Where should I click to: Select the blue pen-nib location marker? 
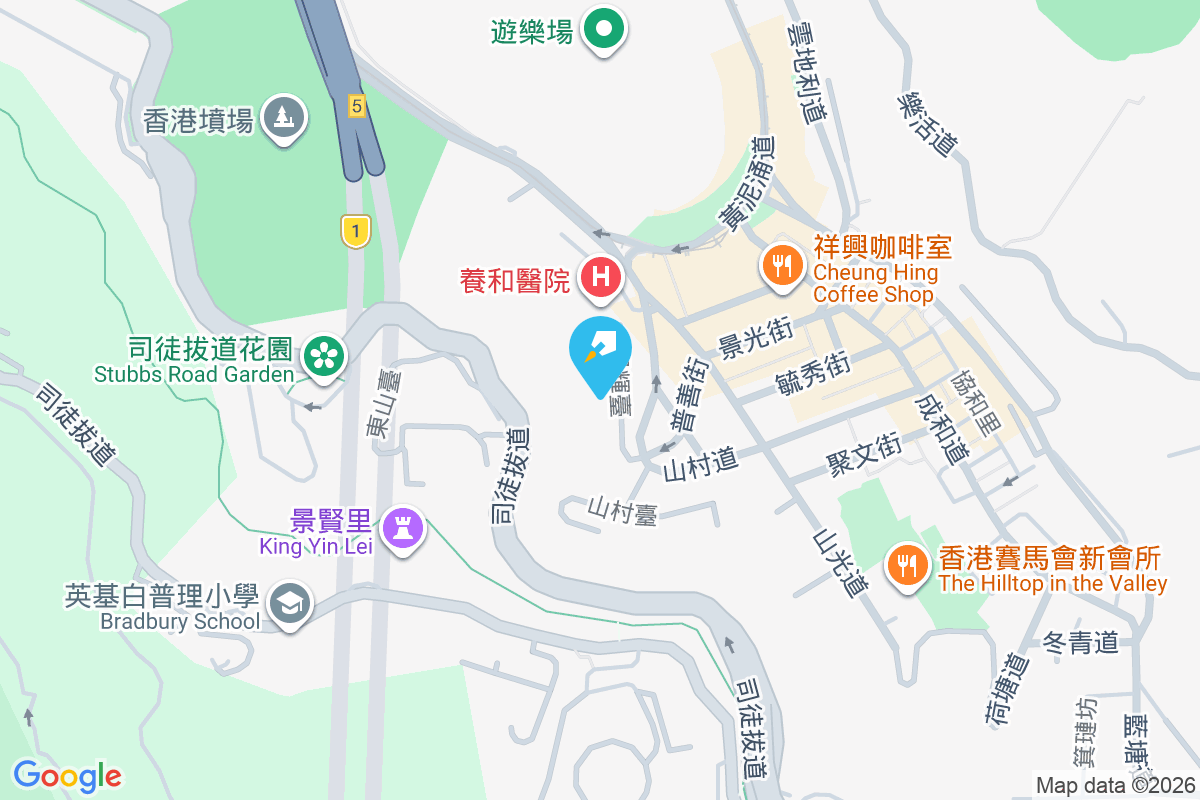[x=600, y=352]
